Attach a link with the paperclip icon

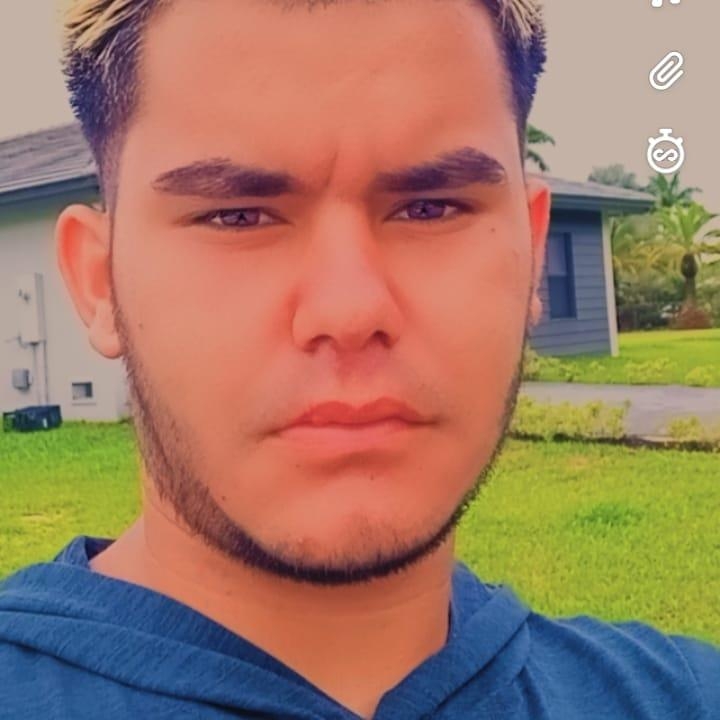click(x=666, y=71)
